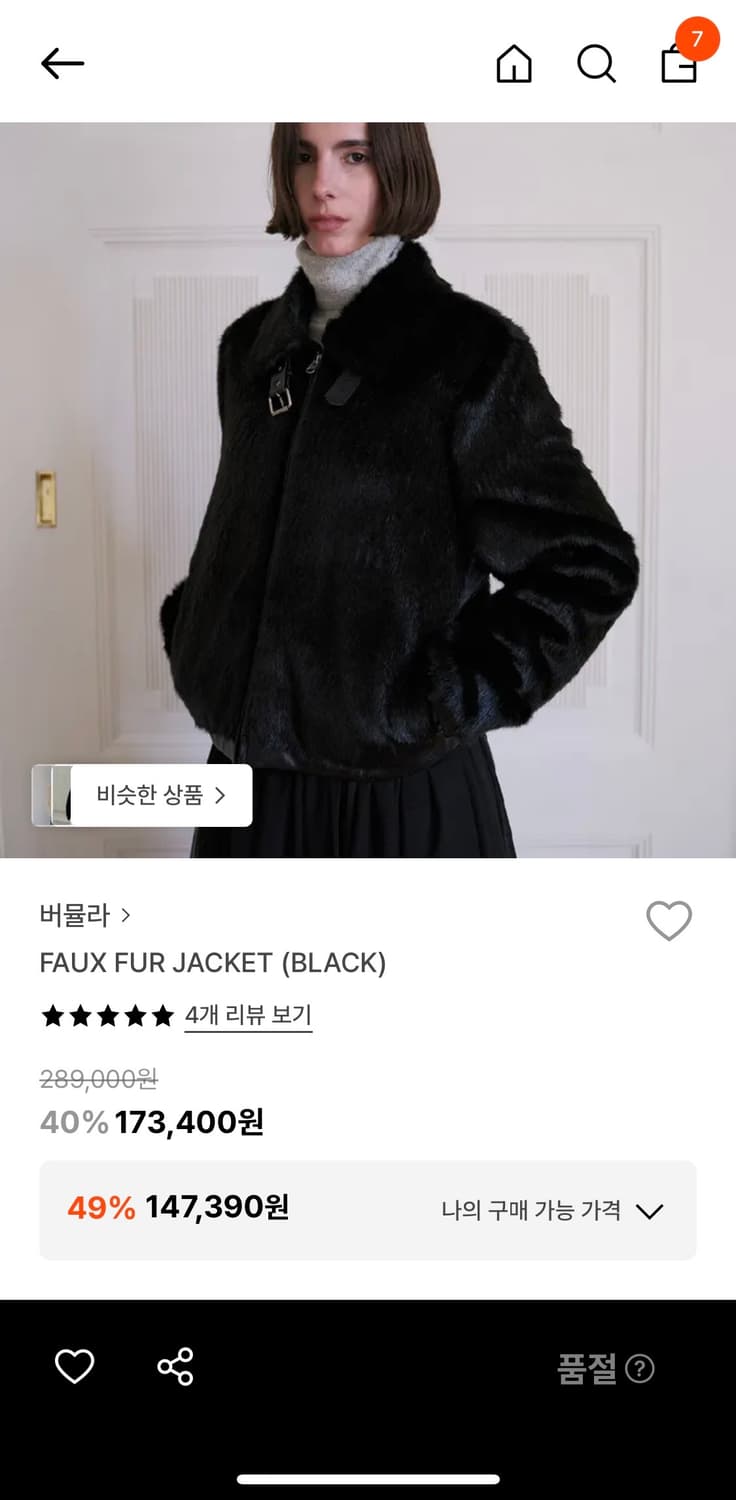Select the 버뮬라 brand name
Image resolution: width=736 pixels, height=1500 pixels.
pos(75,915)
